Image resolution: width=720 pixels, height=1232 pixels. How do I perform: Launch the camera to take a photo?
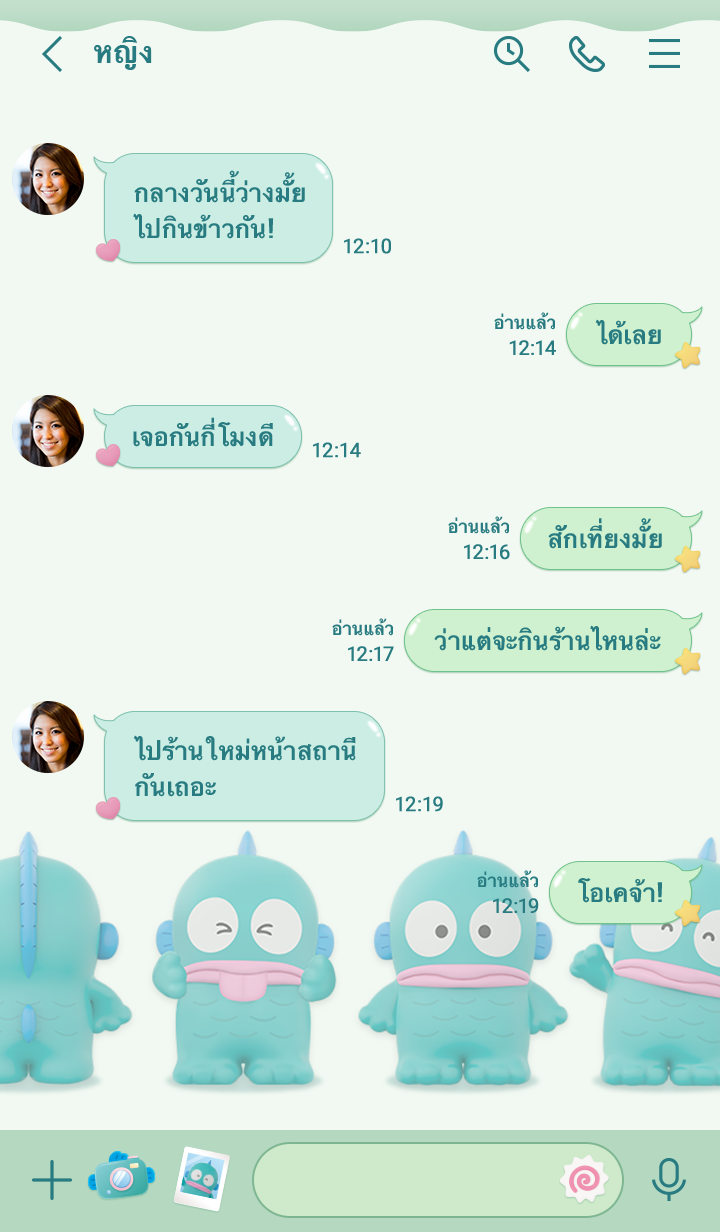coord(122,1177)
